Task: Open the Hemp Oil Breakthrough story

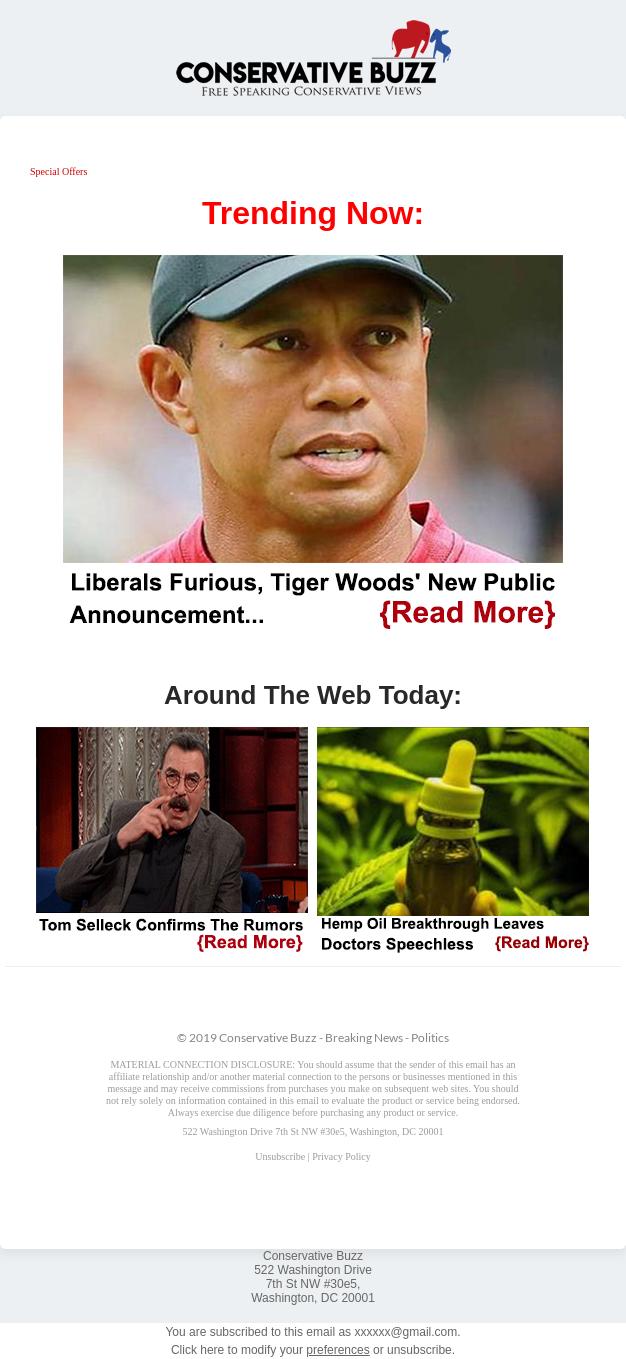Action: 453,840
